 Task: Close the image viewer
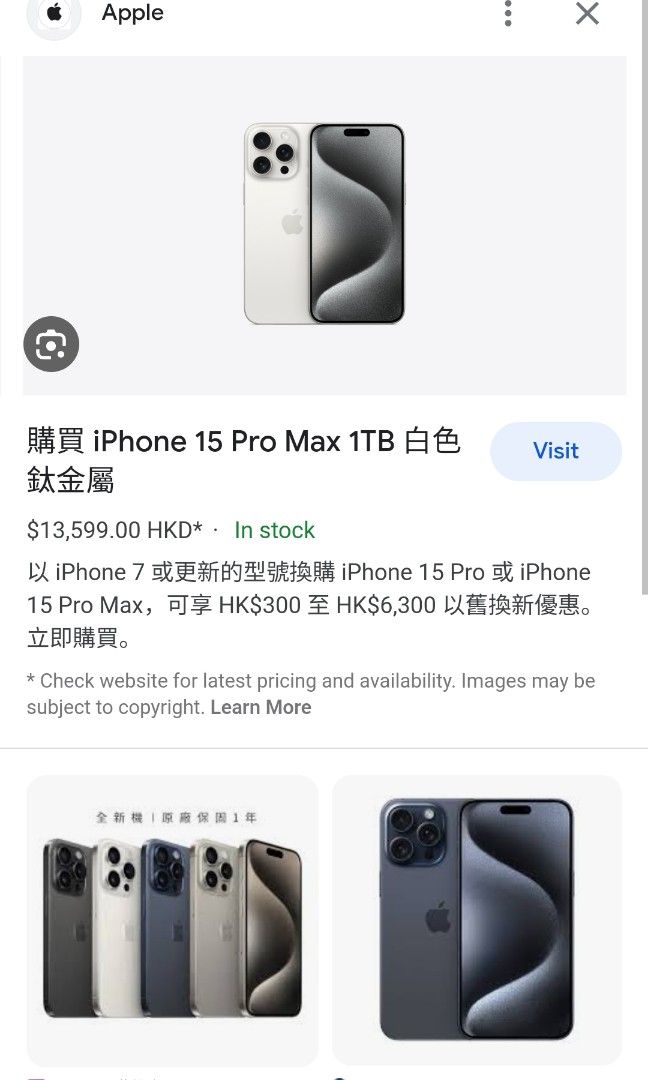pyautogui.click(x=587, y=14)
